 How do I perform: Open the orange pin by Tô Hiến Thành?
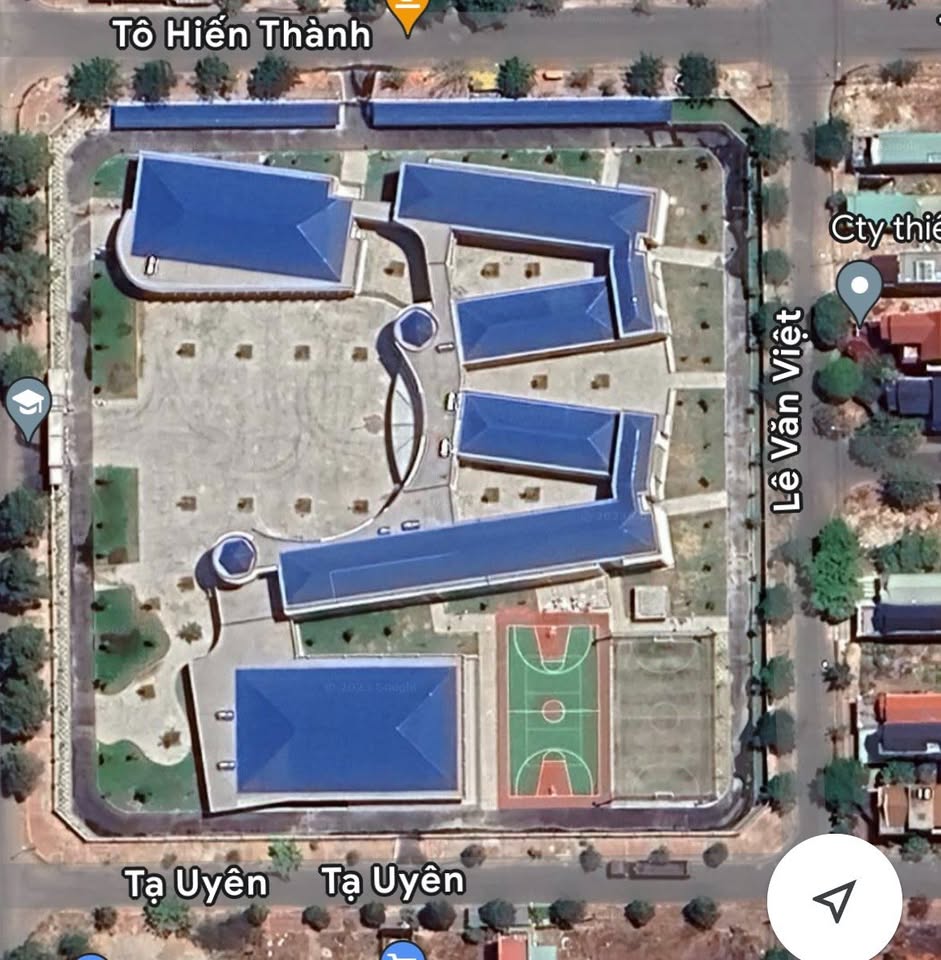tap(407, 11)
